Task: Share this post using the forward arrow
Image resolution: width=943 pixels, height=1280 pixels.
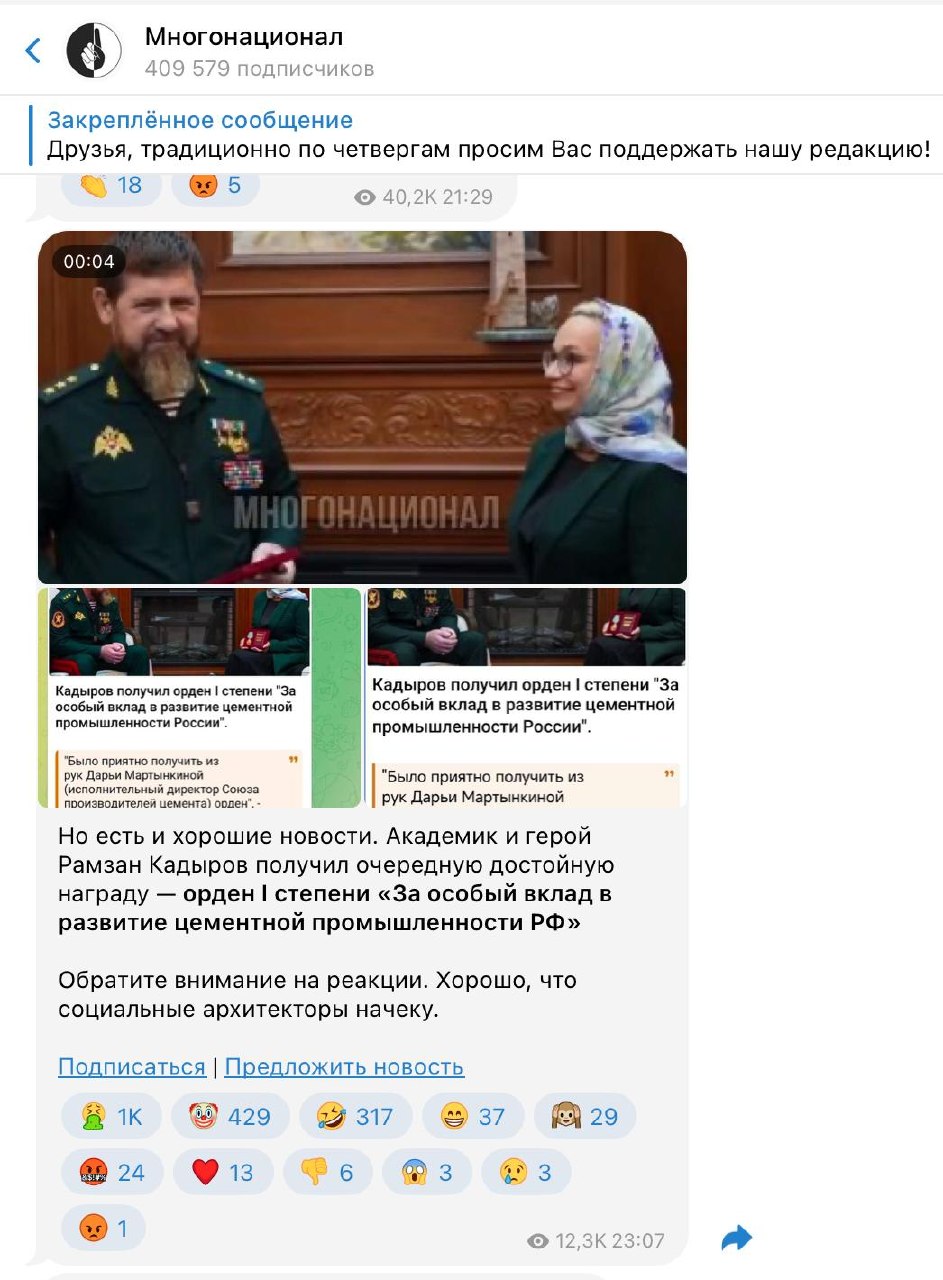Action: [736, 1239]
